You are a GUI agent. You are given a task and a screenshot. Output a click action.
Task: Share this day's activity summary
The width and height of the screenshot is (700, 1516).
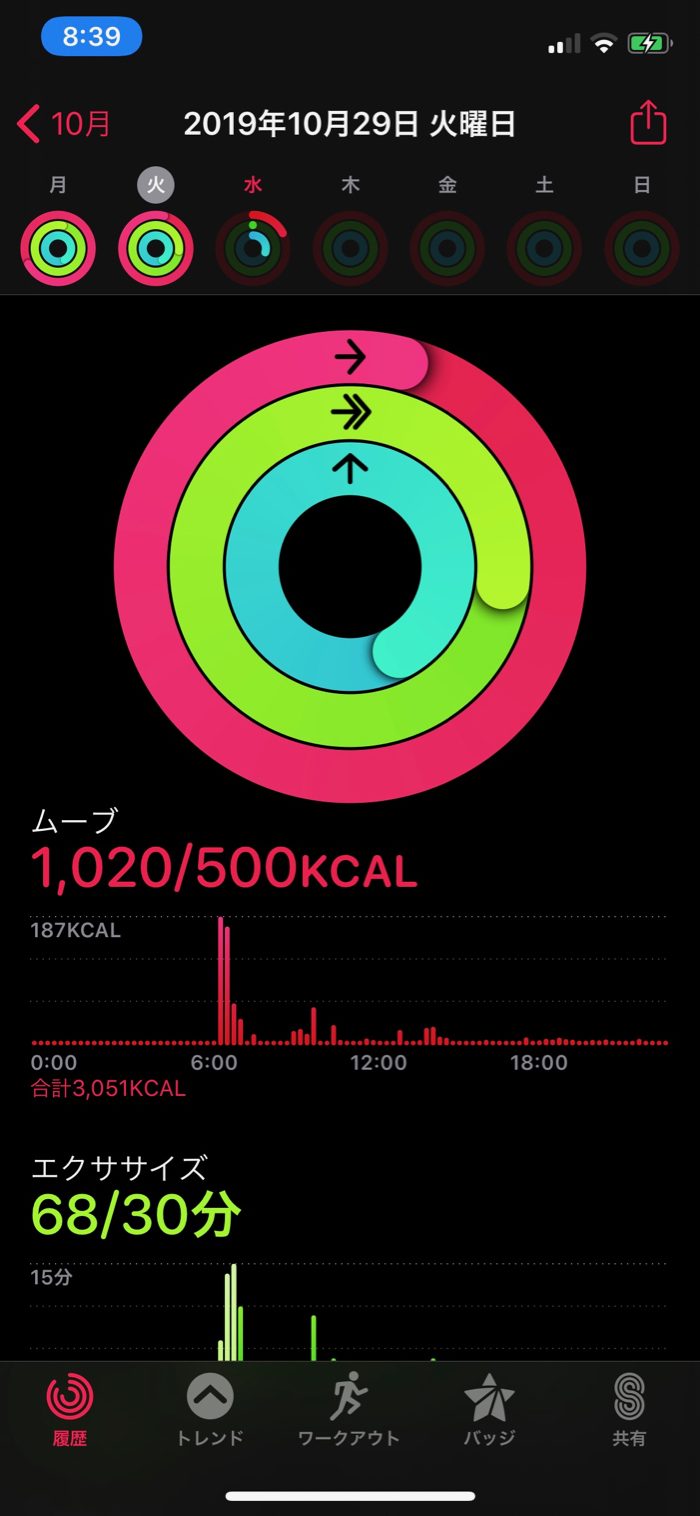(x=648, y=124)
